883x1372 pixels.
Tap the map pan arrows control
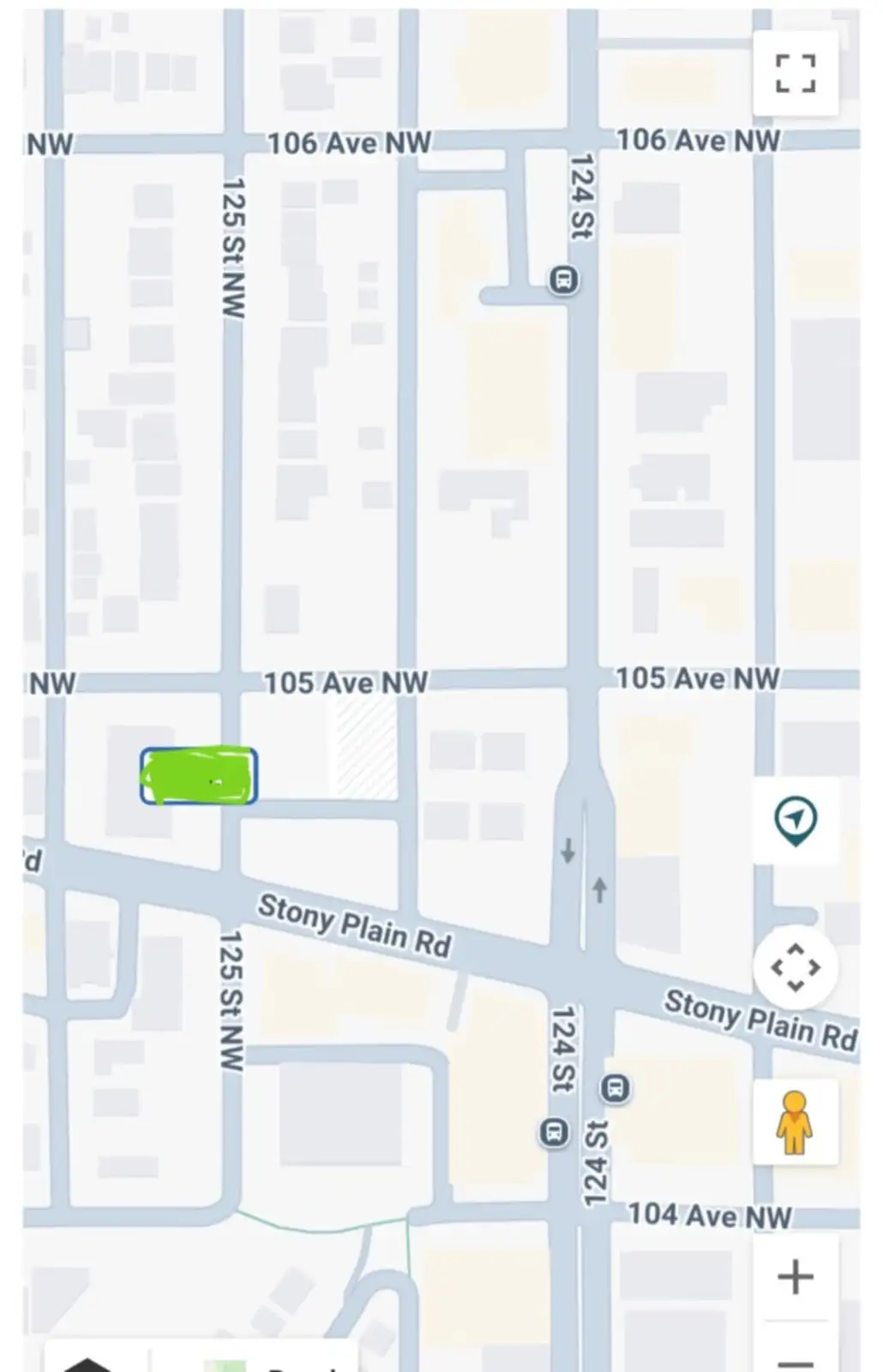[x=795, y=967]
